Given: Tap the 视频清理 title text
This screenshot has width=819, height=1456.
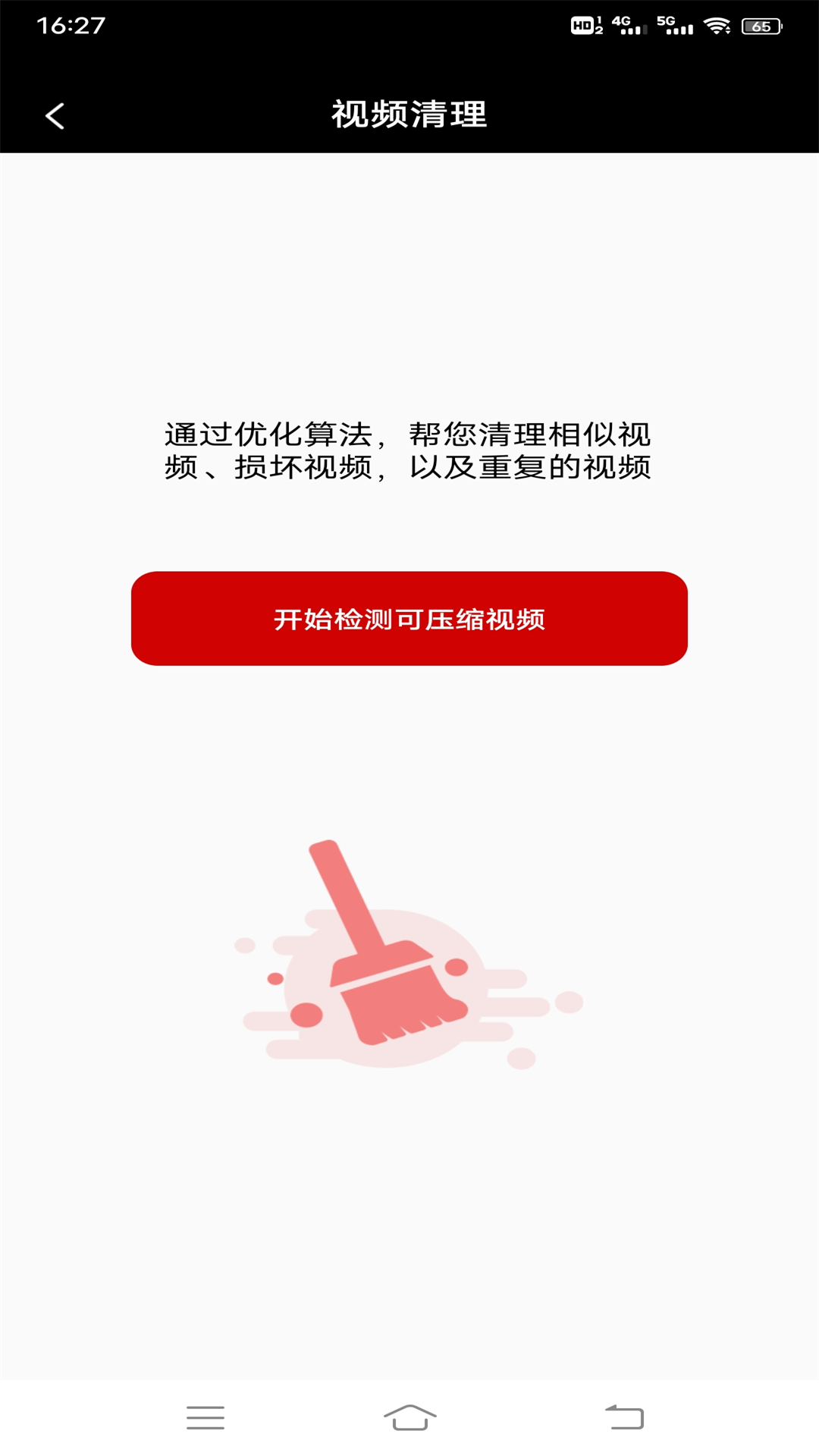Looking at the screenshot, I should coord(409,115).
